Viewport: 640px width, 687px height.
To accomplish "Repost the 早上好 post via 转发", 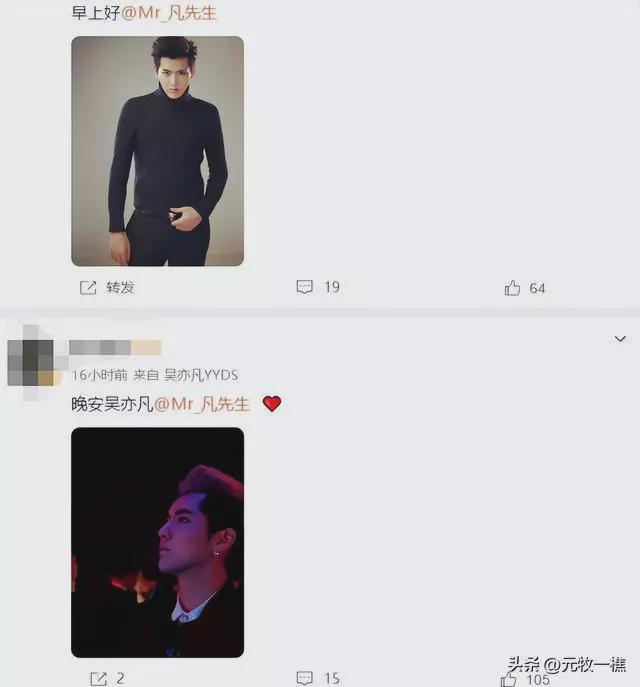I will pos(106,287).
